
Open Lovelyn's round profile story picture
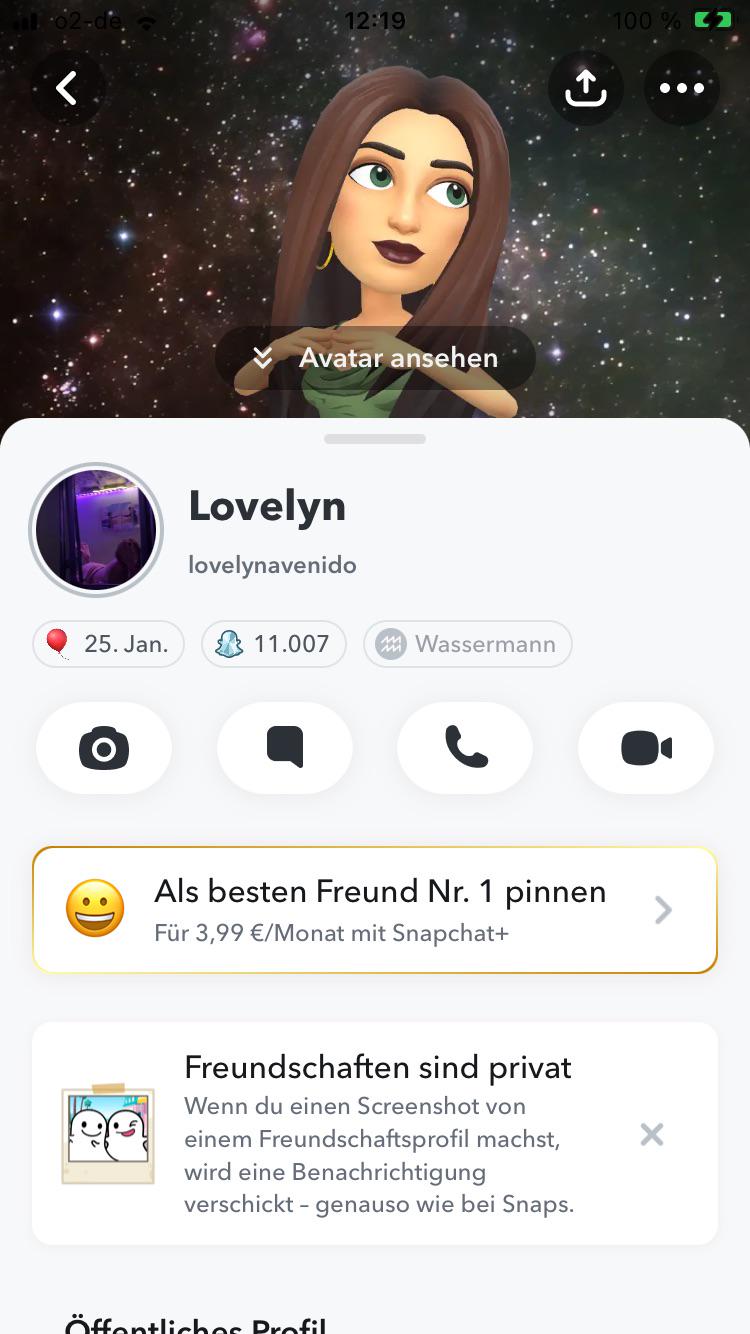[96, 530]
